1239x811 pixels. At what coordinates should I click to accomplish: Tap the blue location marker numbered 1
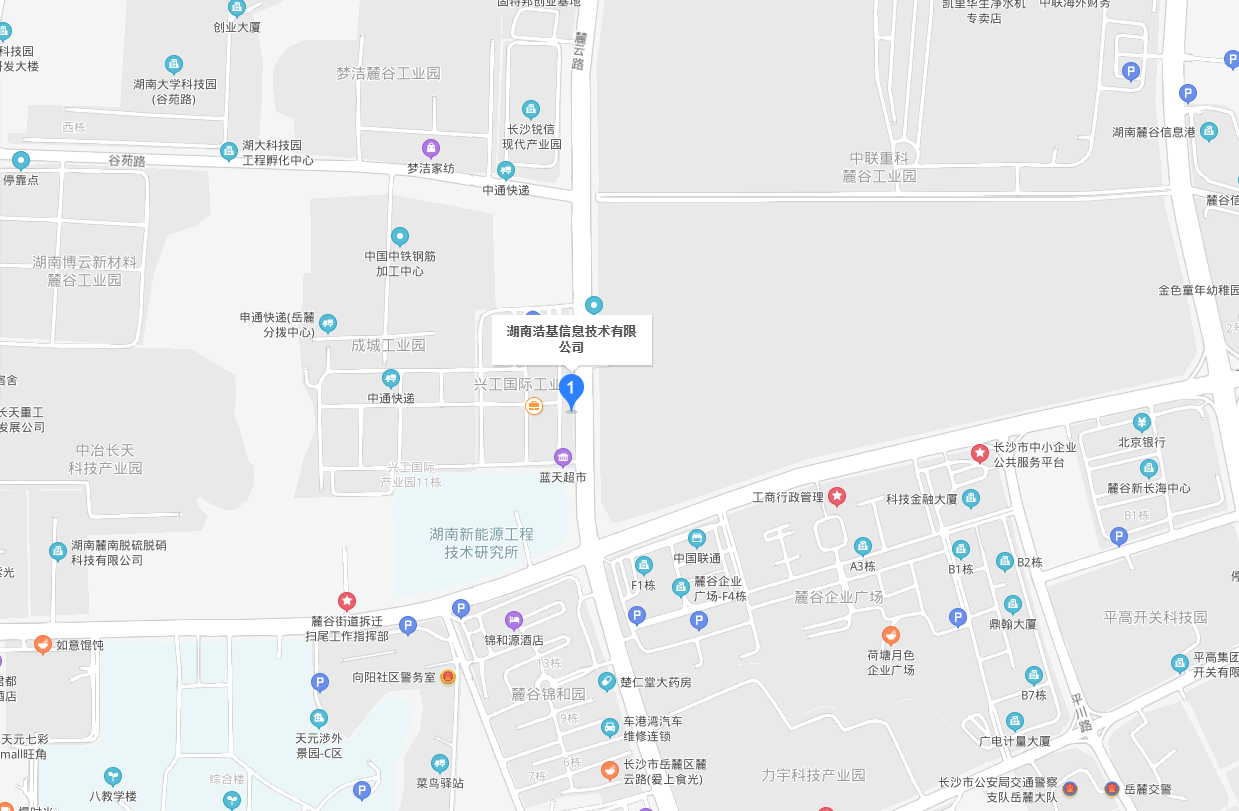[571, 390]
